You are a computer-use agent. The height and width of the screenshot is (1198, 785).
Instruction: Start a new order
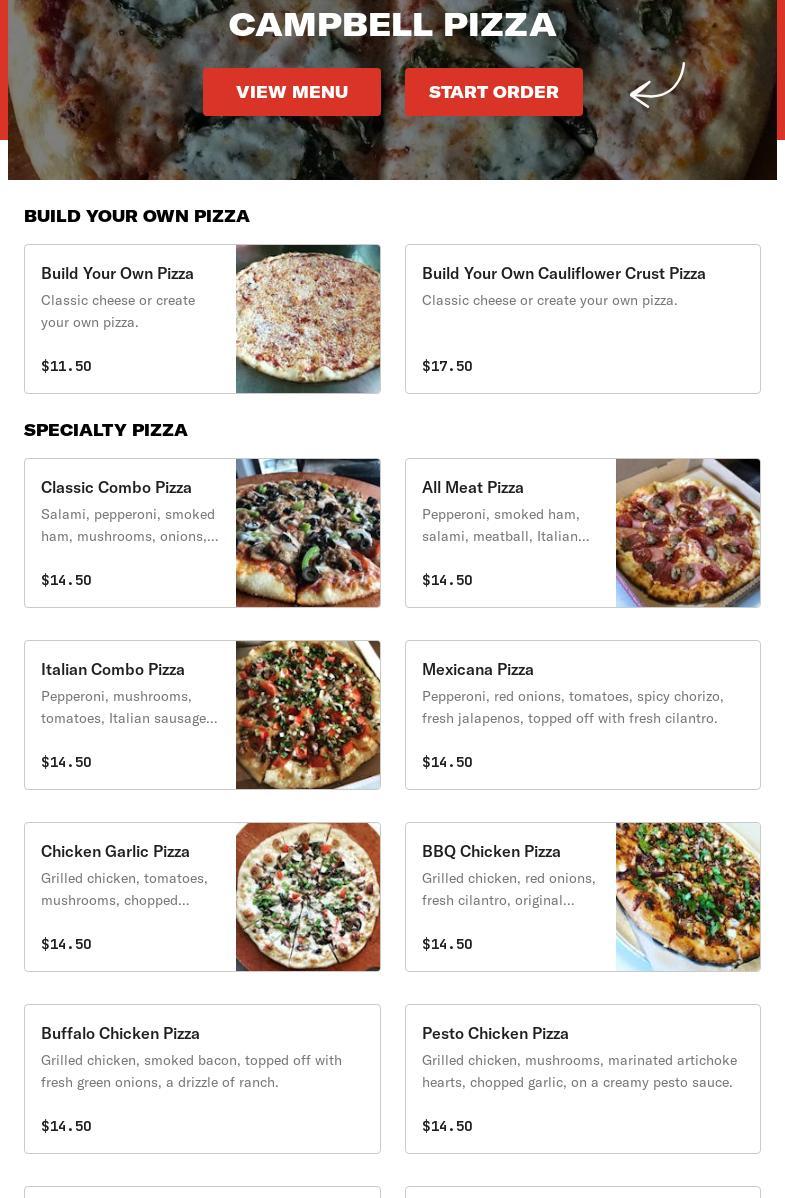click(494, 92)
